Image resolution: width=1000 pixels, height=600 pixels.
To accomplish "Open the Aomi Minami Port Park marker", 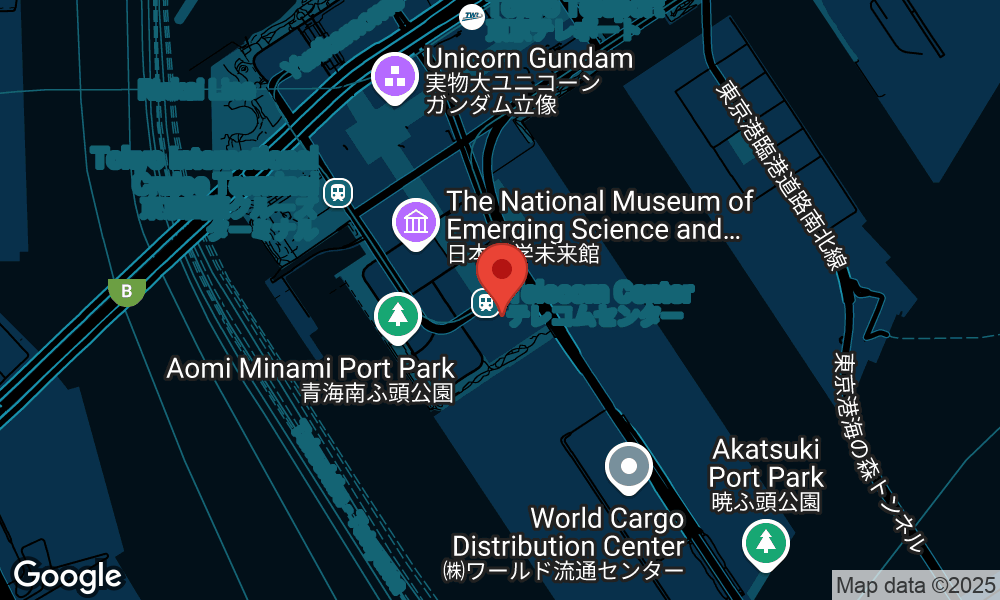I will [x=398, y=315].
